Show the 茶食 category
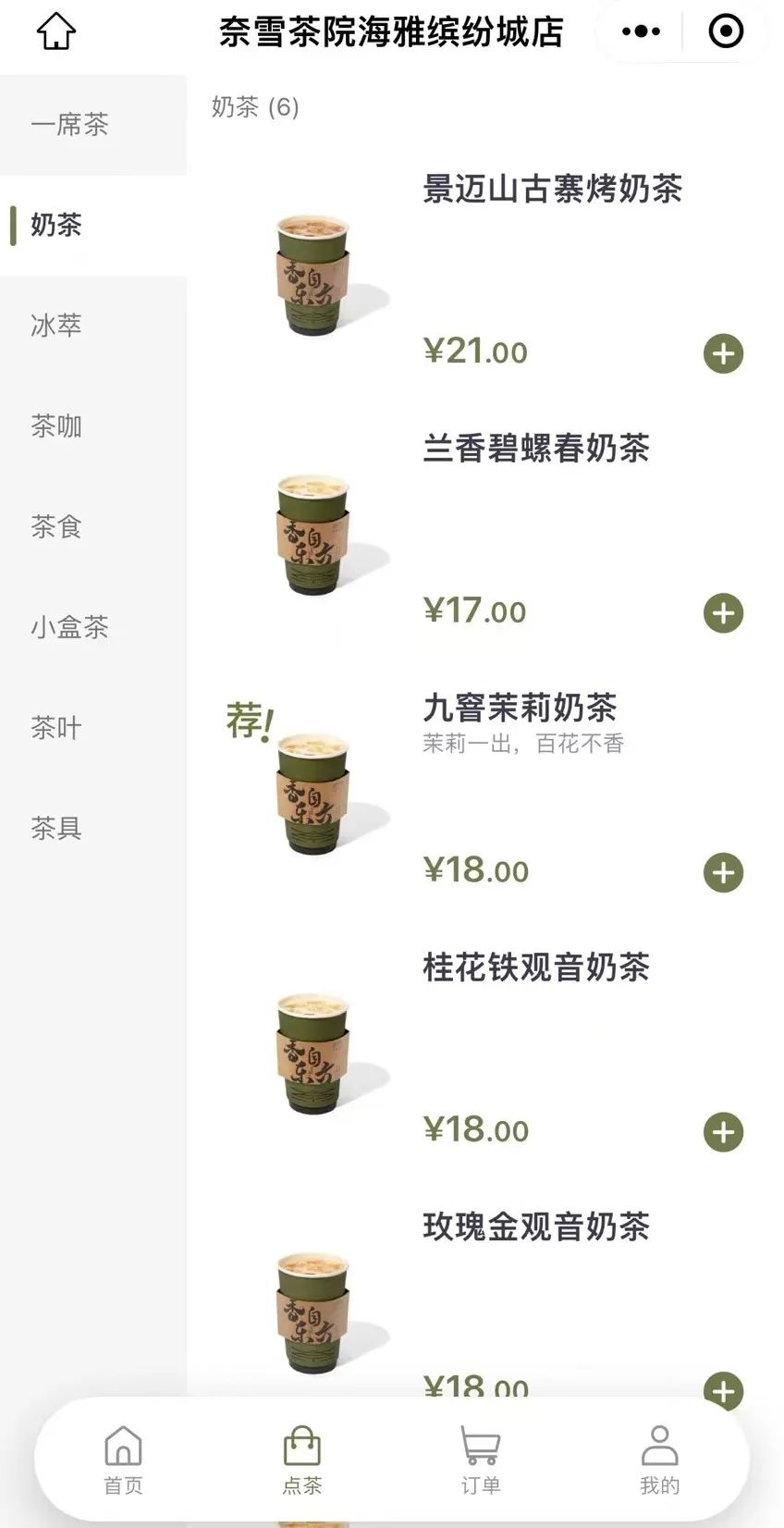Image resolution: width=784 pixels, height=1528 pixels. 56,527
